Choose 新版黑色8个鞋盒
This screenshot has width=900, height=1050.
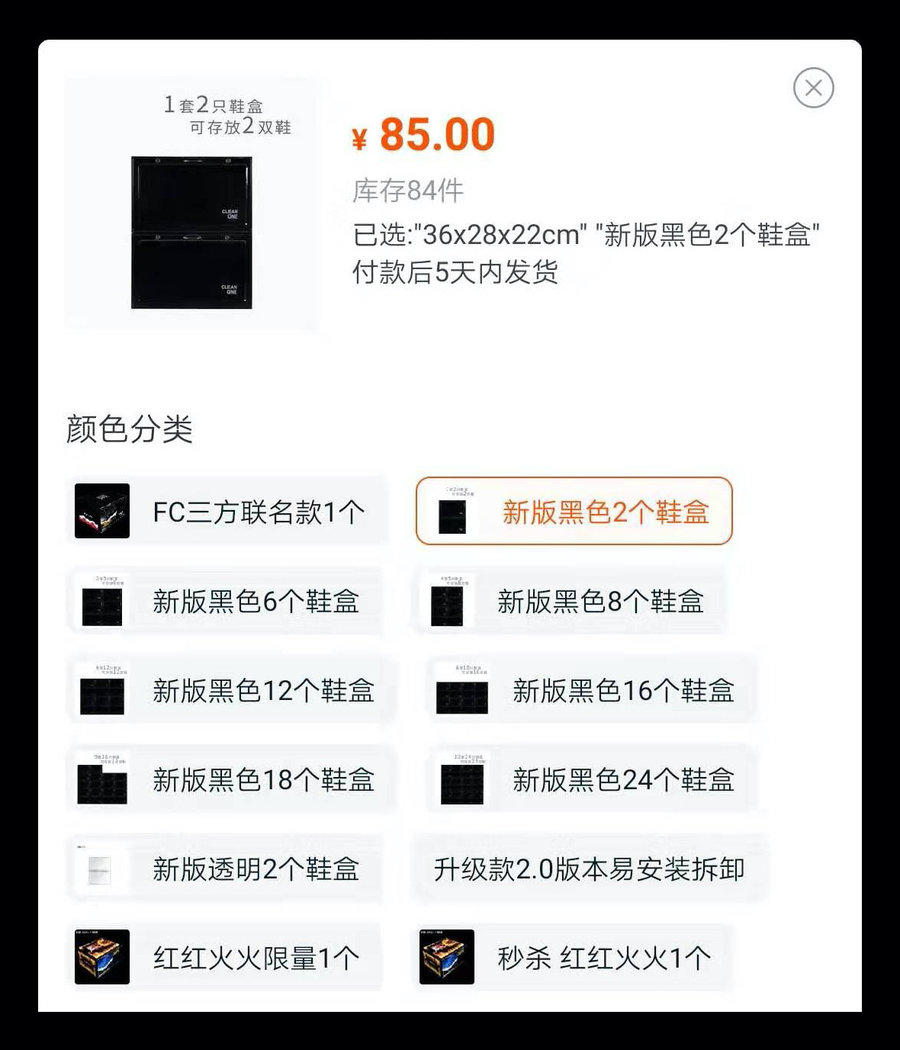[x=570, y=601]
